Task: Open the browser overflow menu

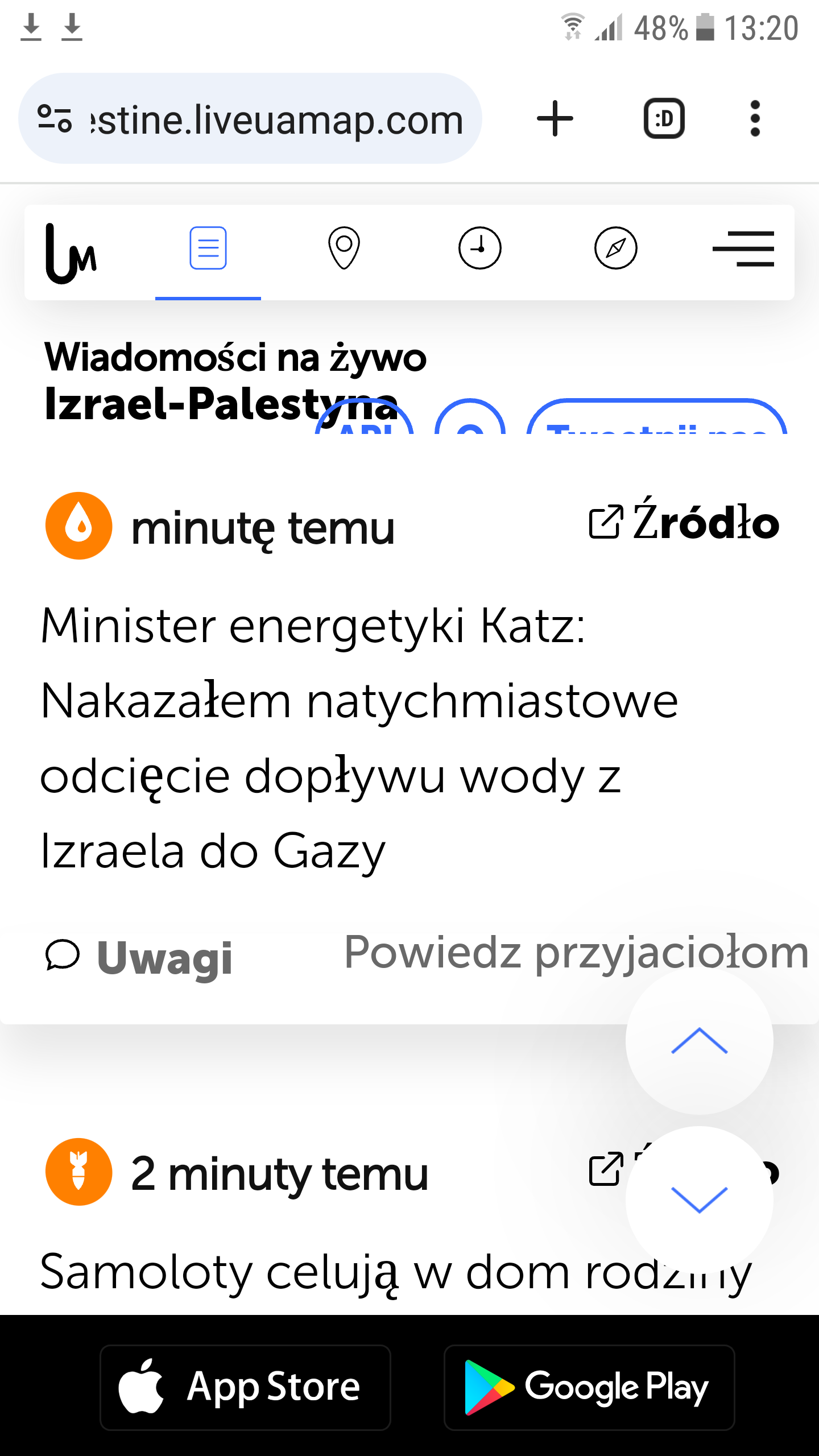Action: tap(755, 119)
